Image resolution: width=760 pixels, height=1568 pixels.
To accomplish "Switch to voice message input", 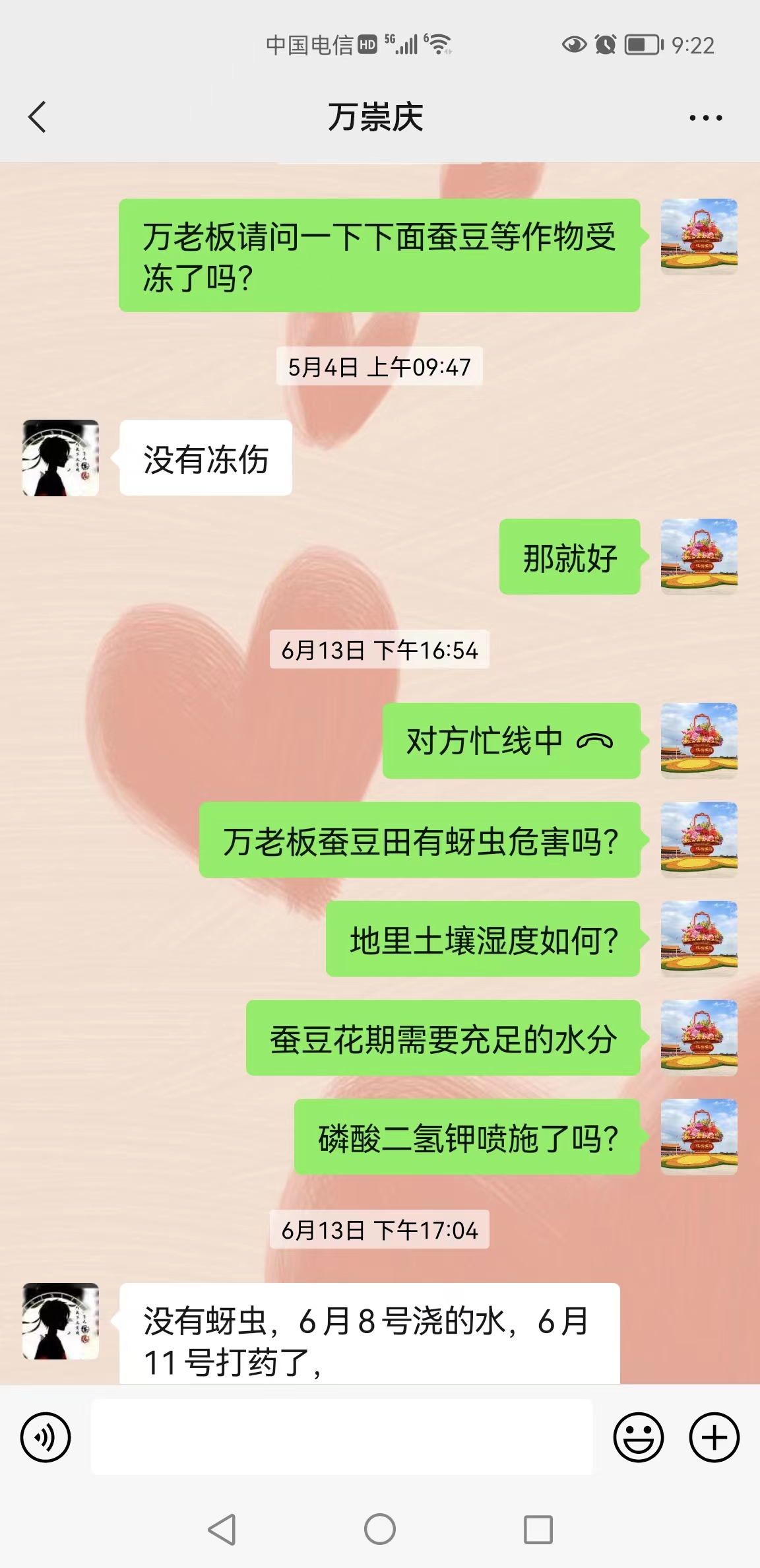I will point(46,1437).
